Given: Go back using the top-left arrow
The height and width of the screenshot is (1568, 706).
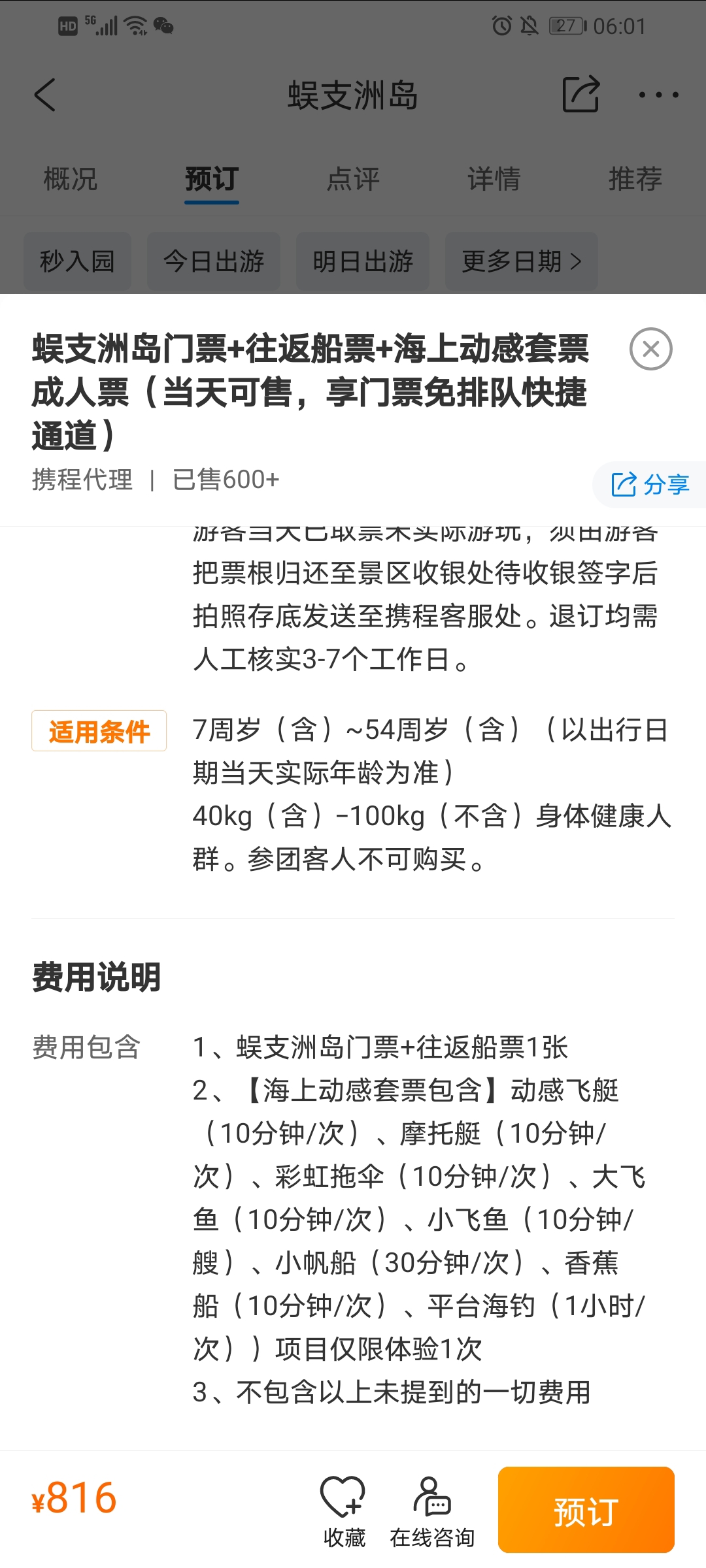Looking at the screenshot, I should (x=45, y=95).
